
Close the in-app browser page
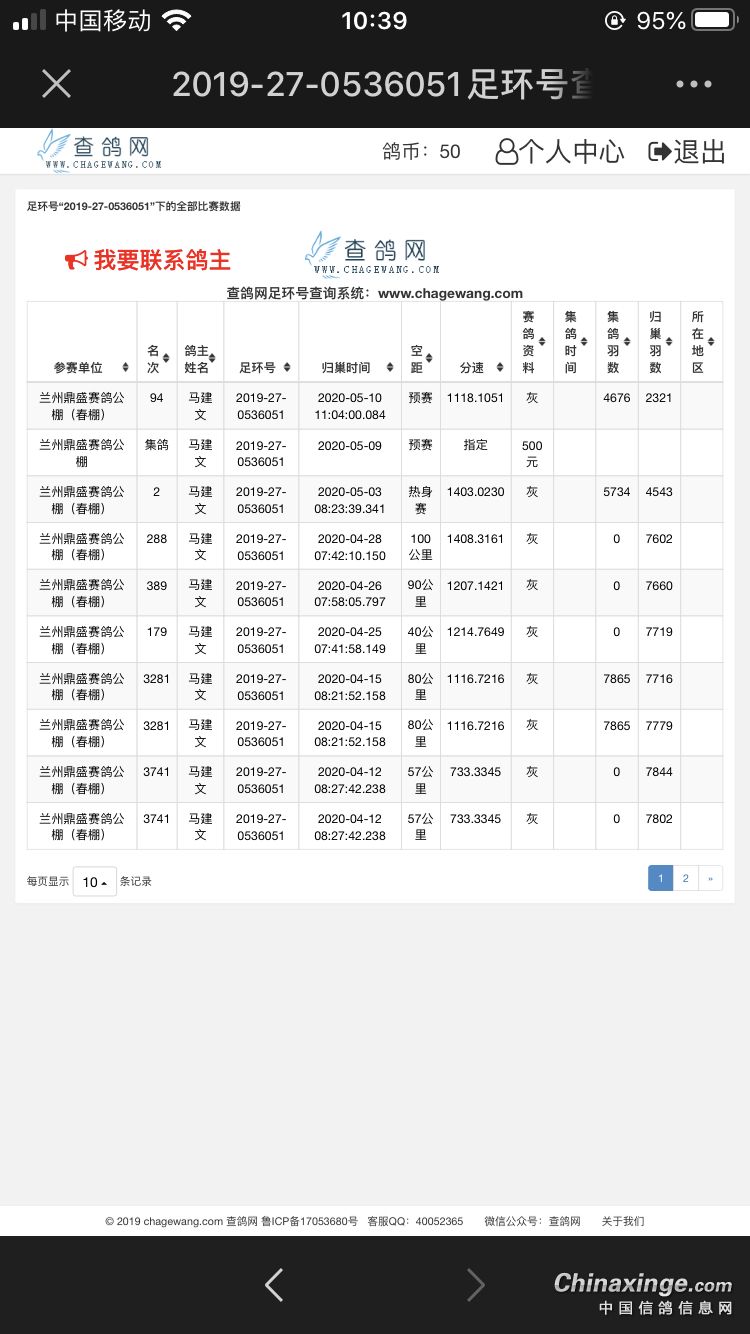point(57,84)
